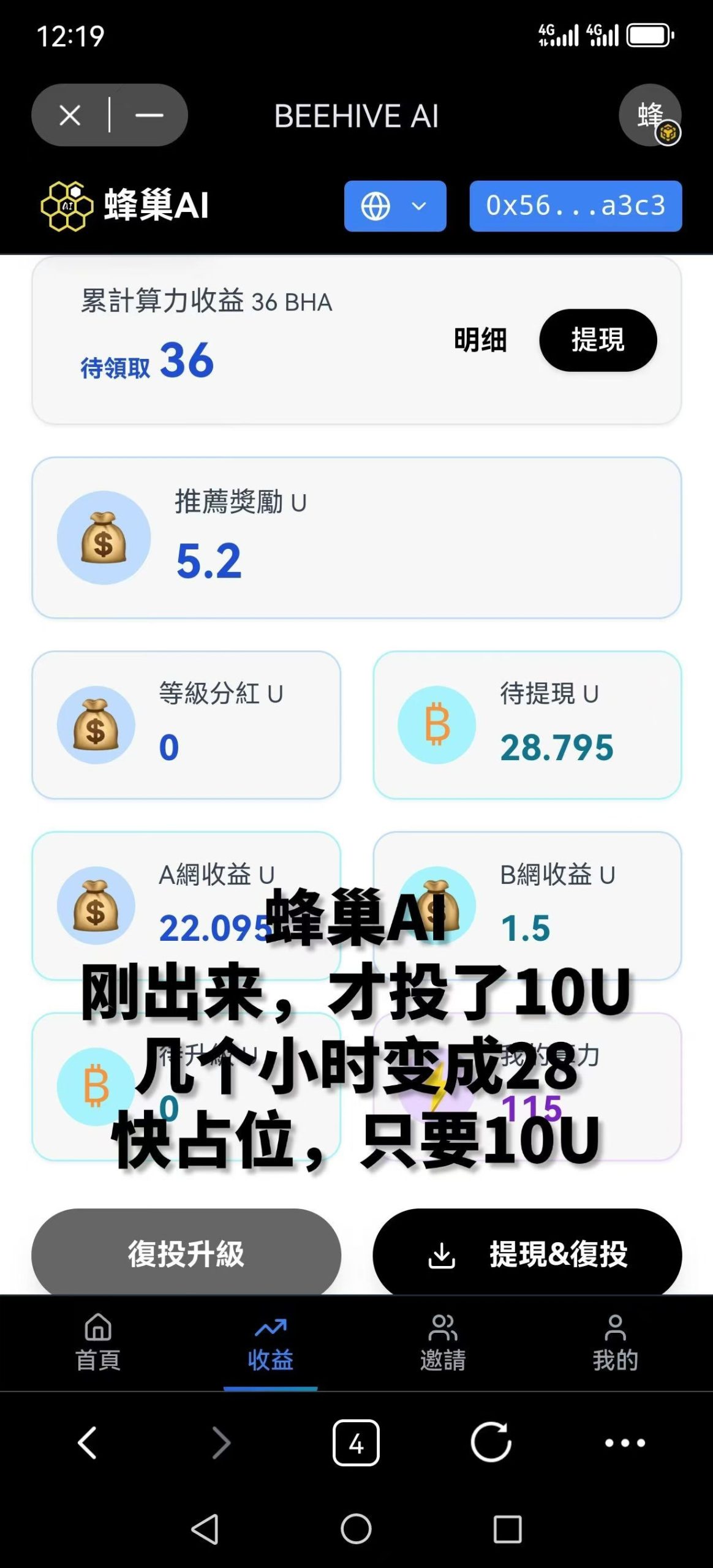Click the 蜂巢AI honeycomb logo
The height and width of the screenshot is (1568, 713).
pyautogui.click(x=67, y=205)
